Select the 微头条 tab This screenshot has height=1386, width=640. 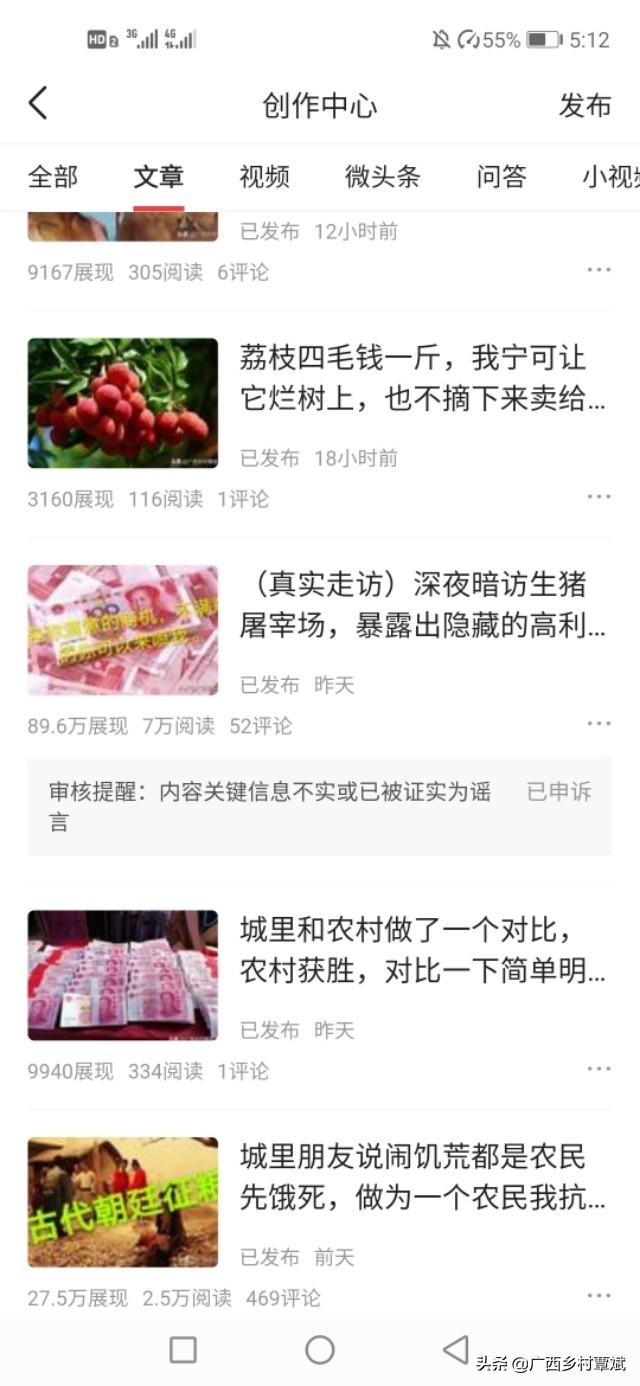(382, 177)
